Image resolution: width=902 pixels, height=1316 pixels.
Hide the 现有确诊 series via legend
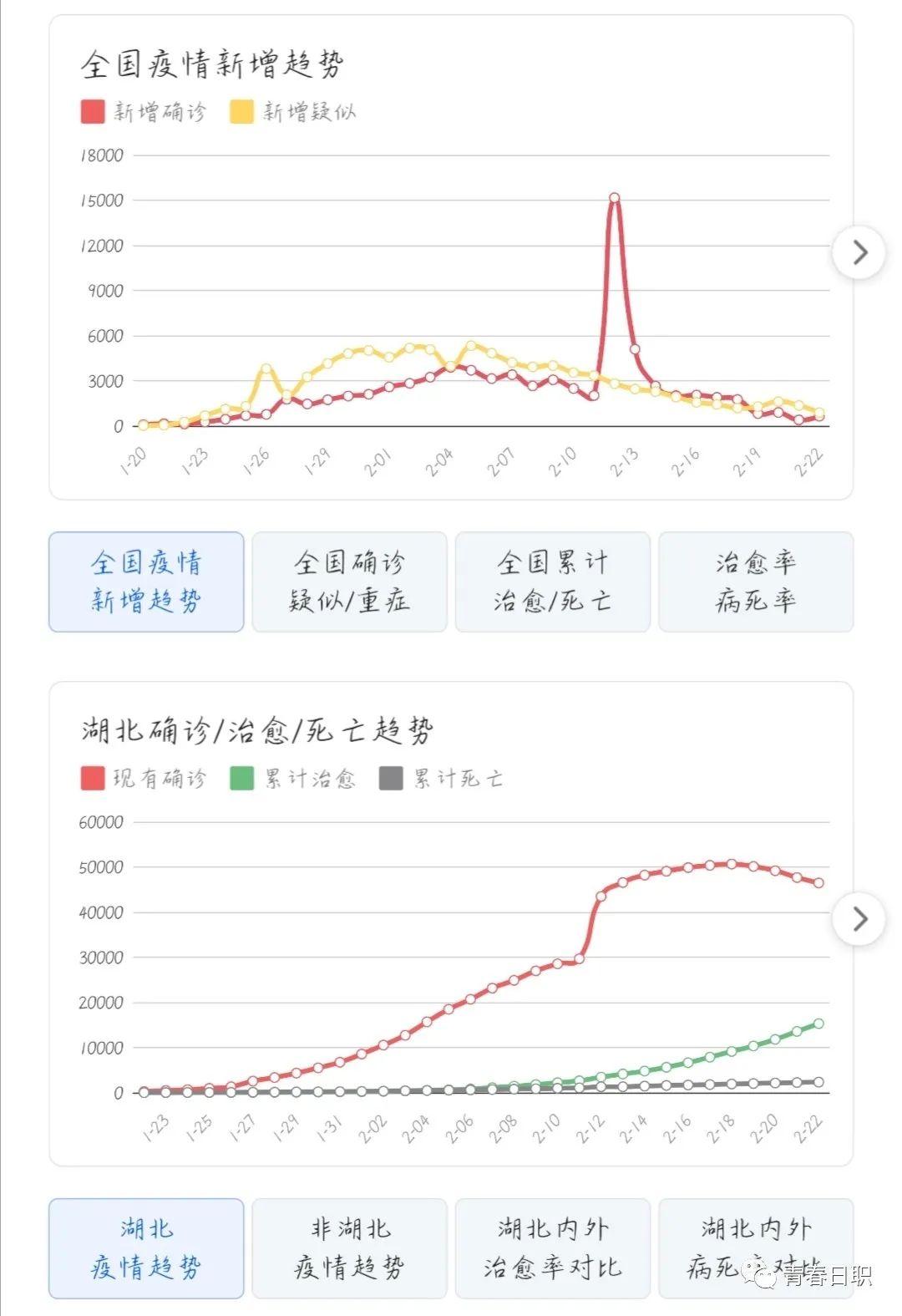click(144, 779)
